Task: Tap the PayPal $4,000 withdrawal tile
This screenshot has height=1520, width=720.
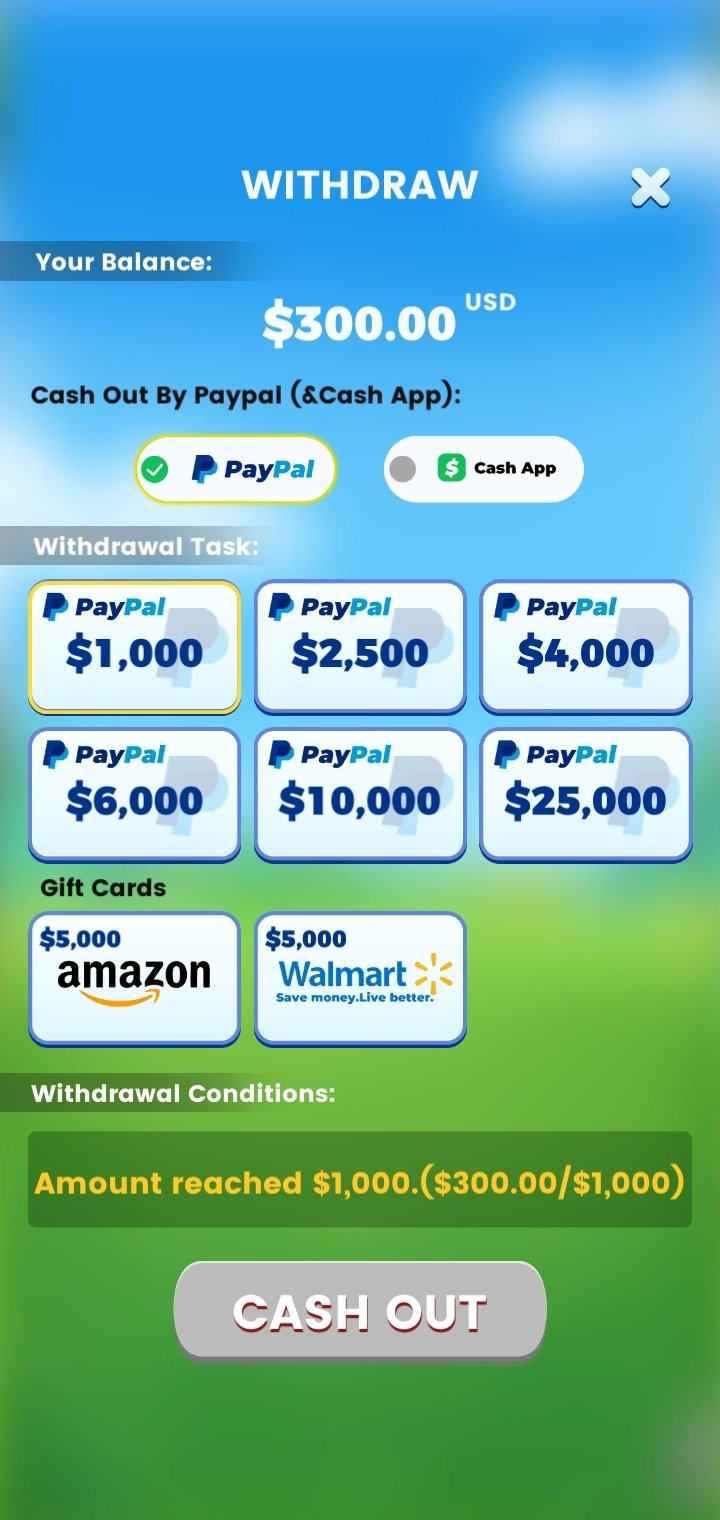Action: [586, 646]
